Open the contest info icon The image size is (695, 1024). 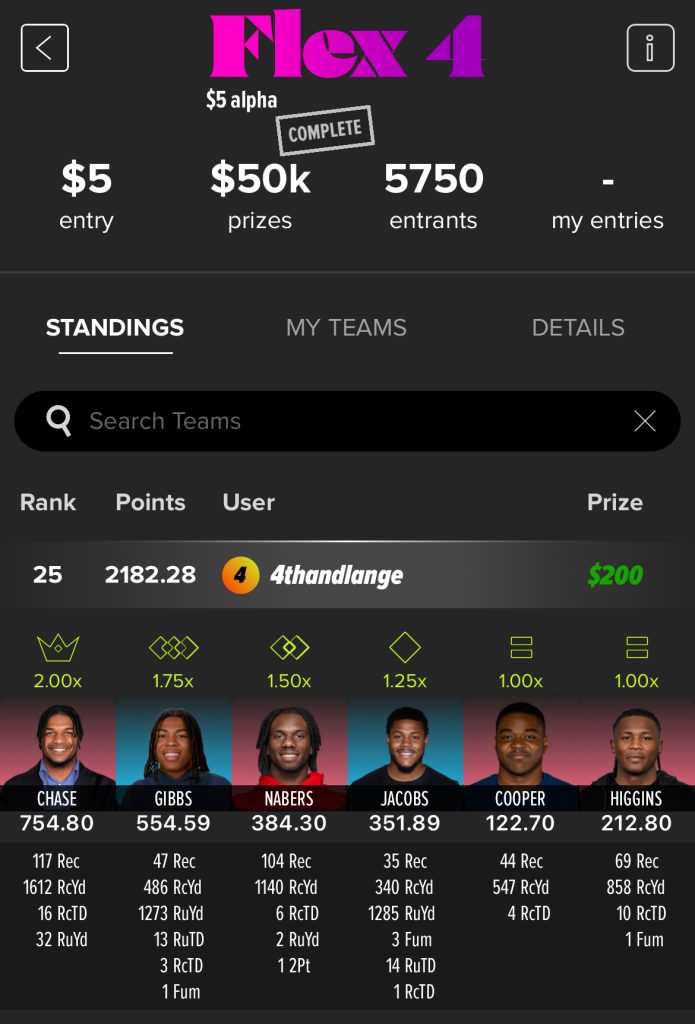click(x=650, y=48)
